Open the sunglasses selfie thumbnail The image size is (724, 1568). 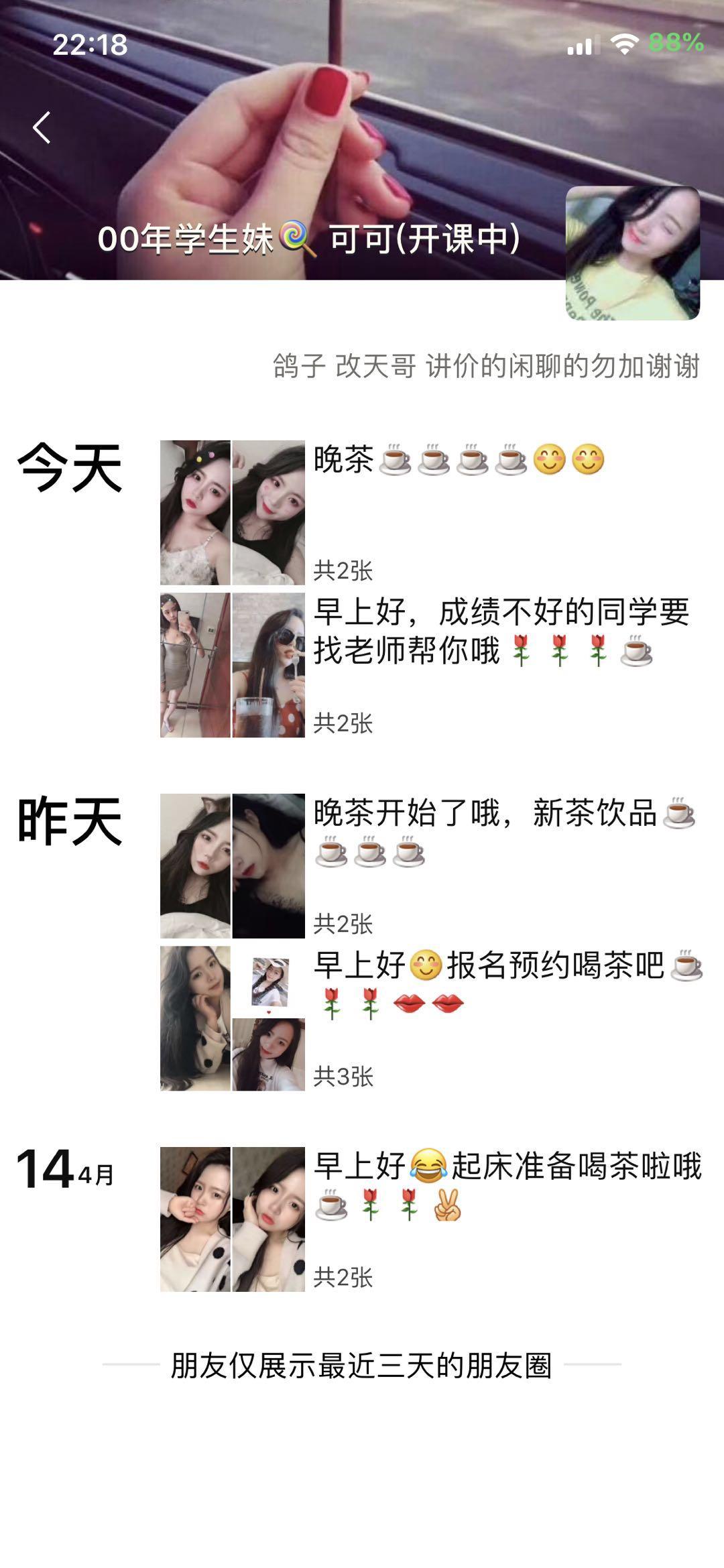[269, 664]
